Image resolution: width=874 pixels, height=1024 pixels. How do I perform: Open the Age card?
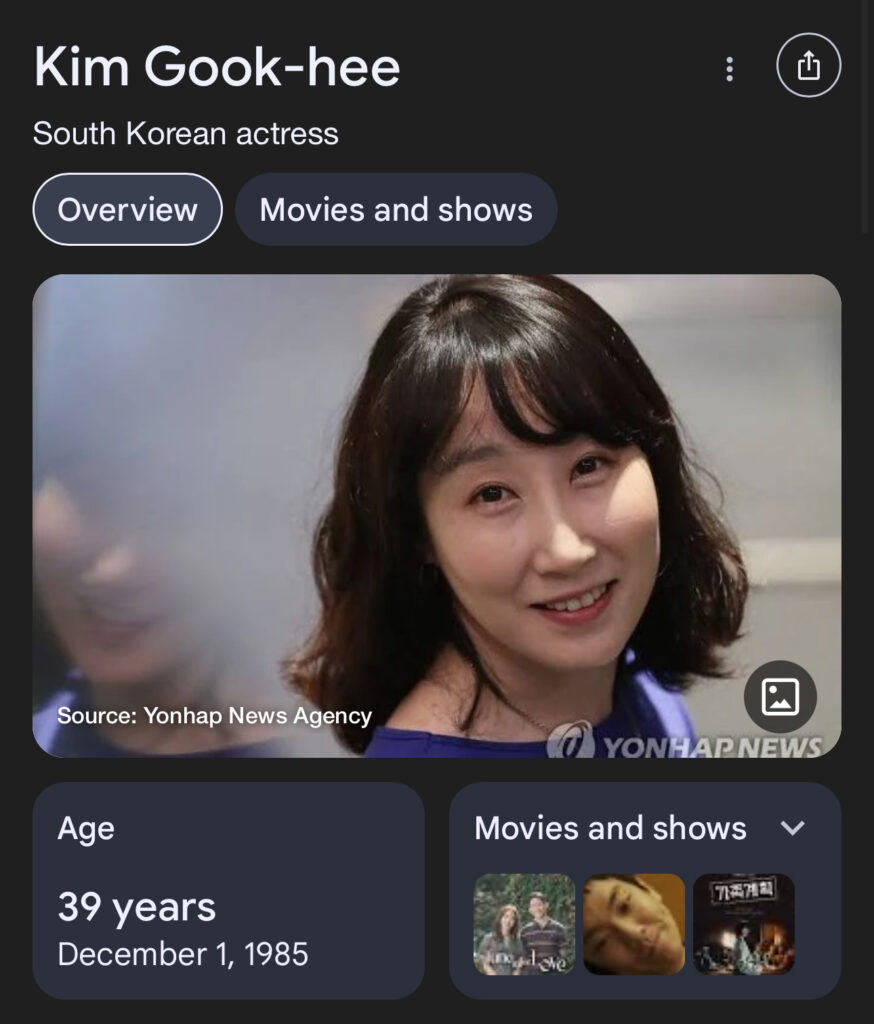point(228,890)
